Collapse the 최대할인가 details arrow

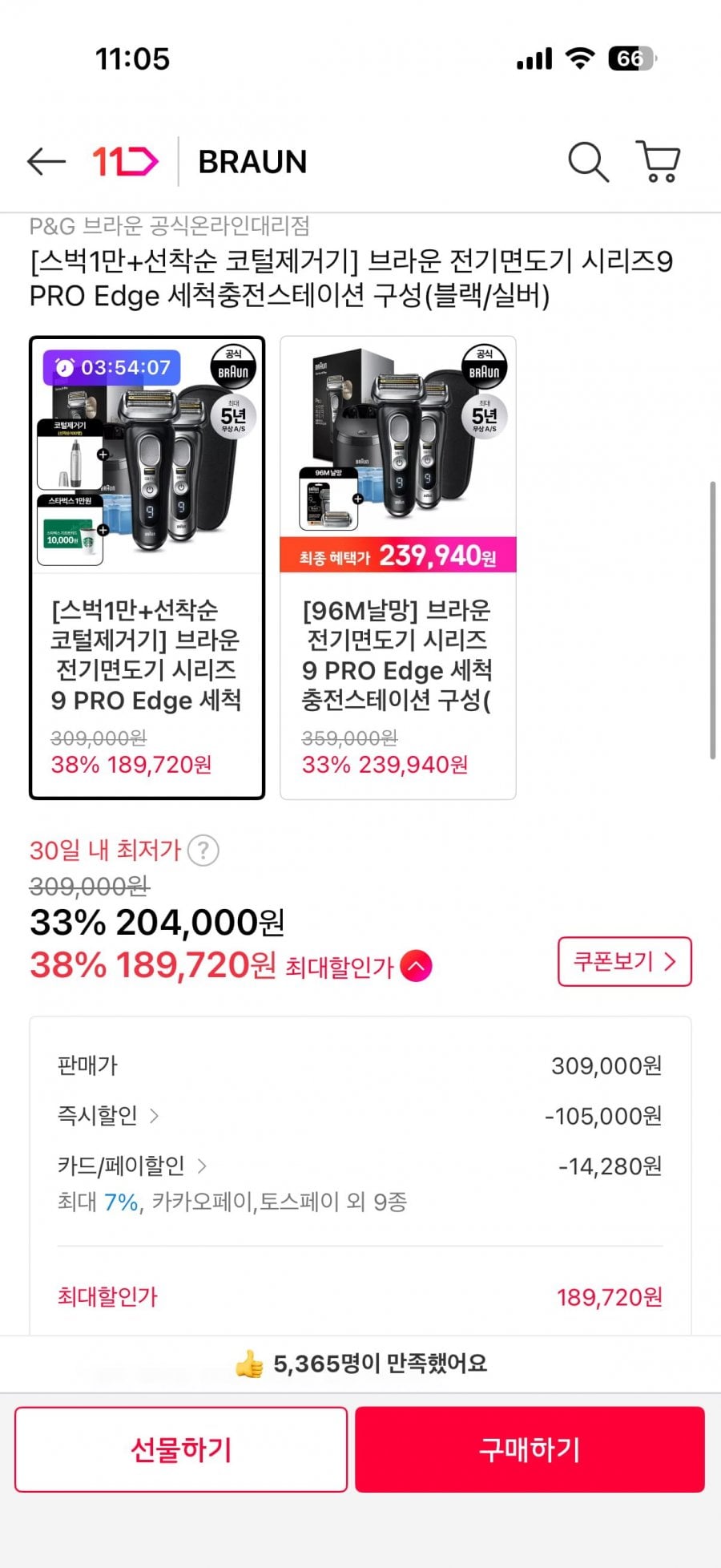pyautogui.click(x=416, y=966)
